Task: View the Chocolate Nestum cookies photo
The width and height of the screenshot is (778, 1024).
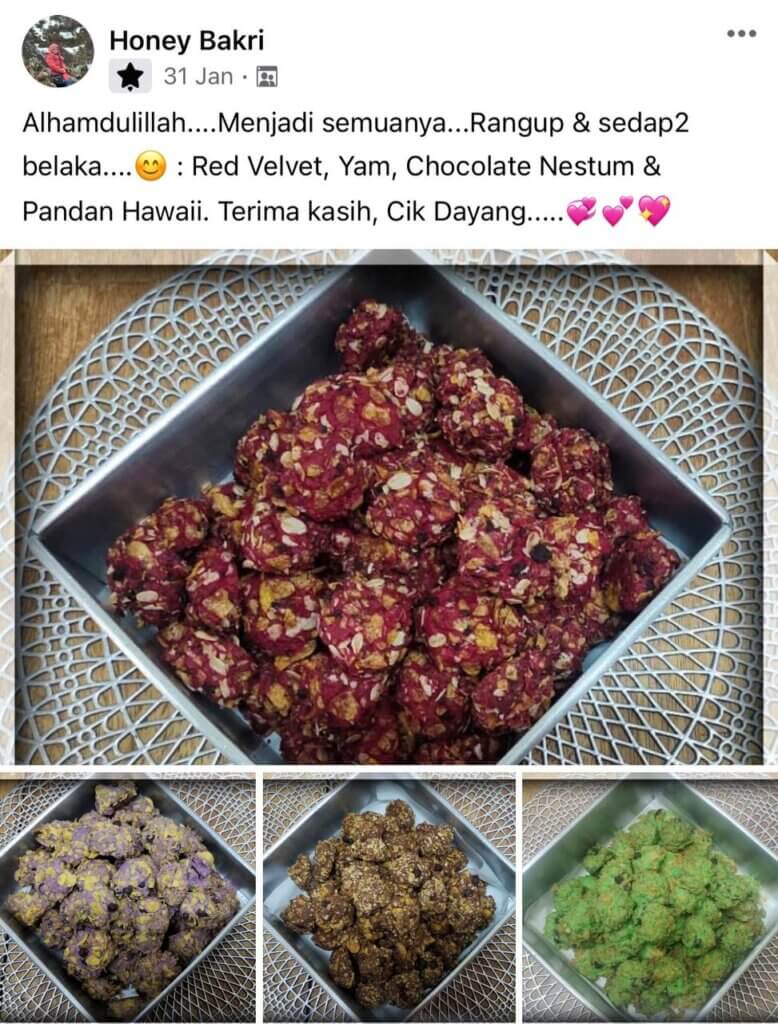Action: [x=389, y=896]
